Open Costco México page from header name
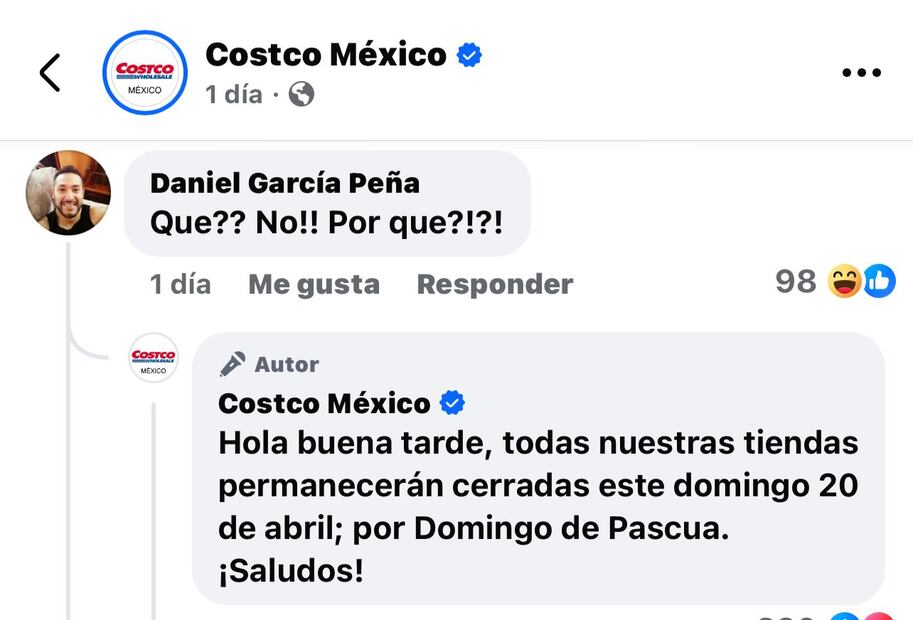913x620 pixels. tap(326, 54)
